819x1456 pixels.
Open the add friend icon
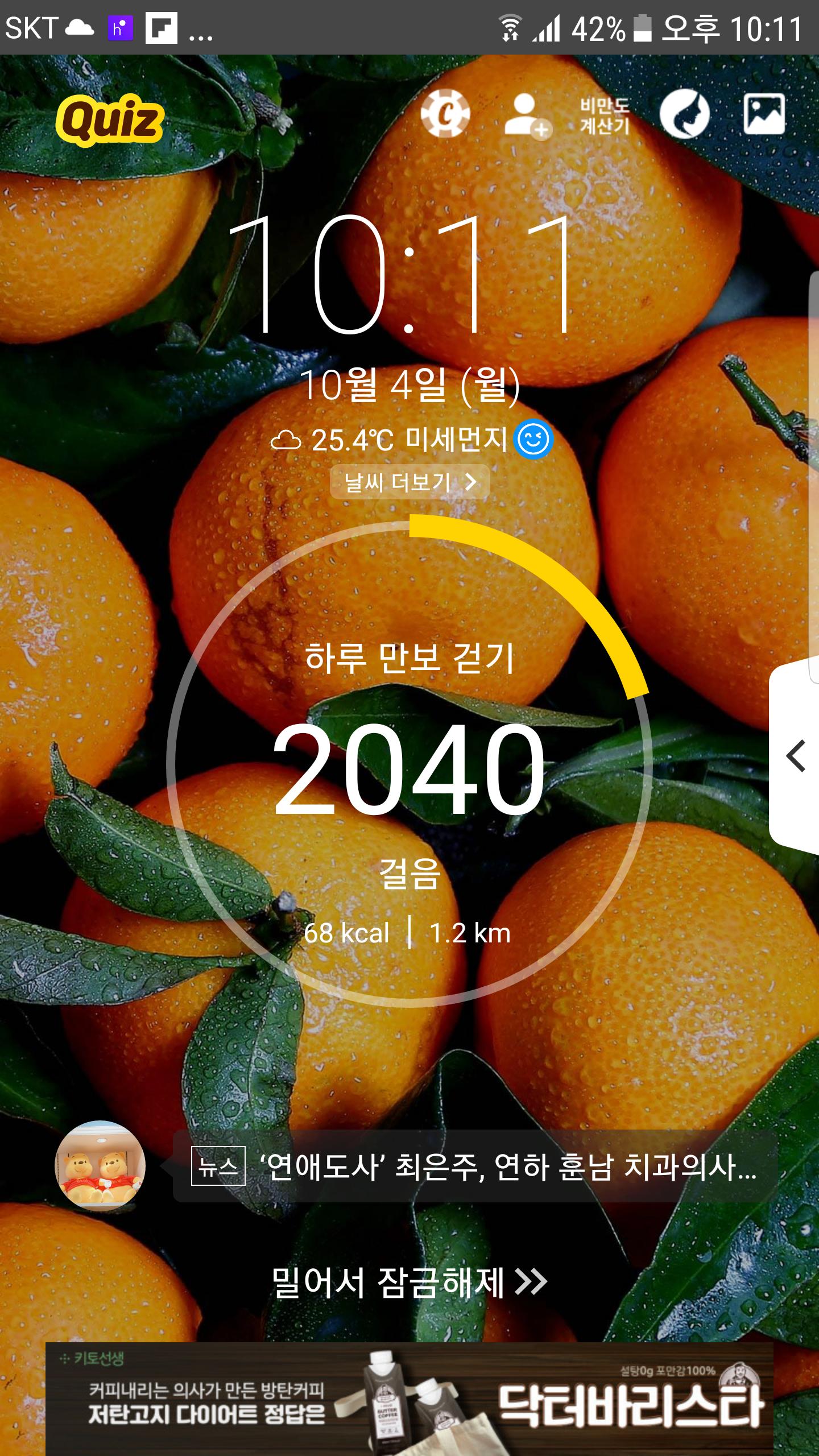click(526, 115)
